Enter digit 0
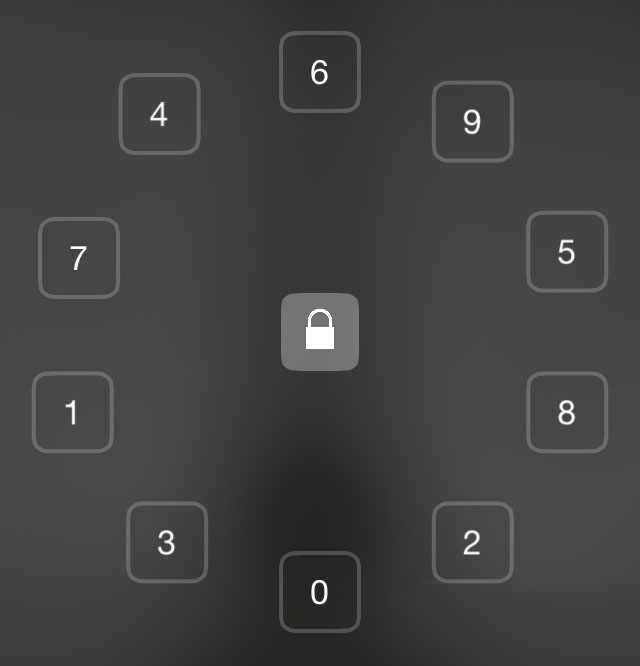Screen dimensions: 640x666 [x=320, y=592]
